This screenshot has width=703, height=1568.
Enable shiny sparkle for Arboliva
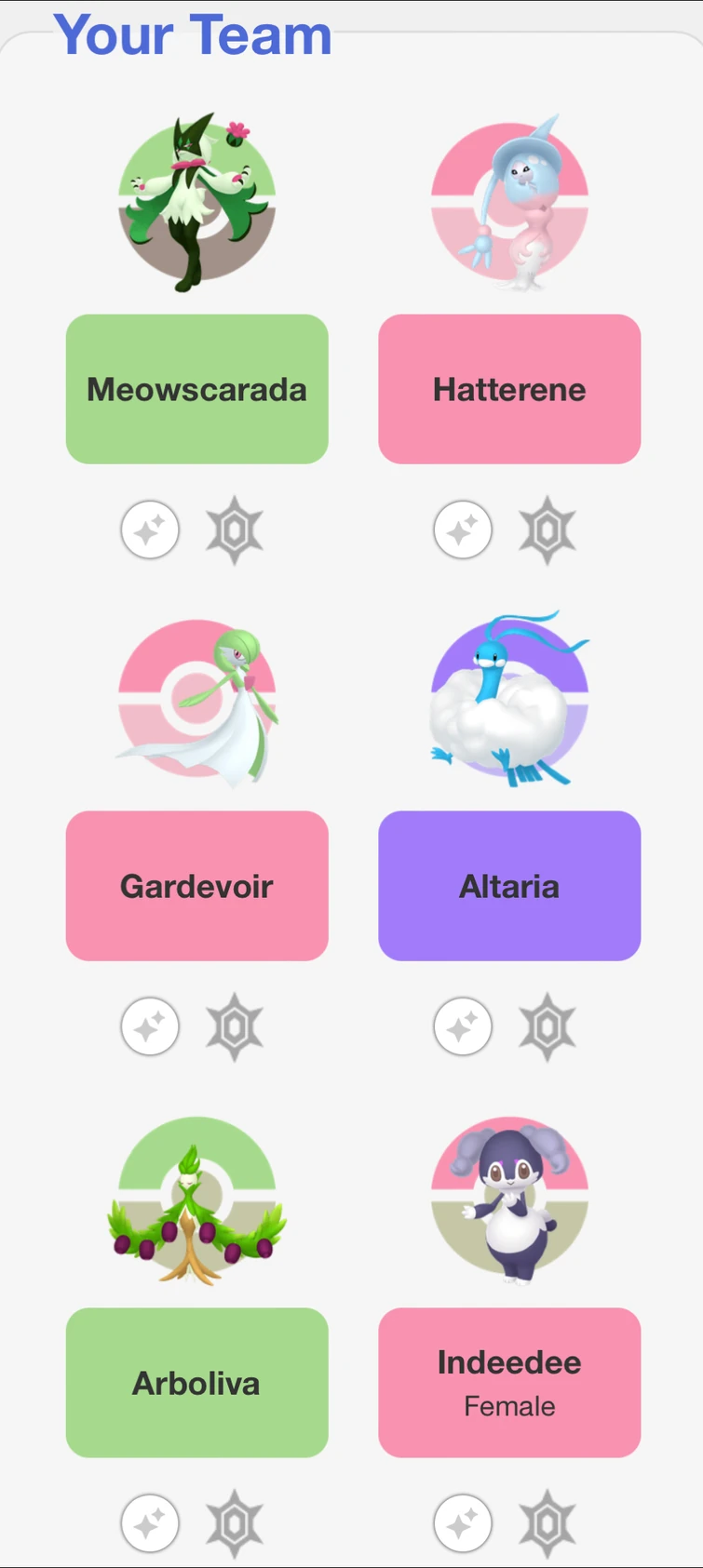150,1524
